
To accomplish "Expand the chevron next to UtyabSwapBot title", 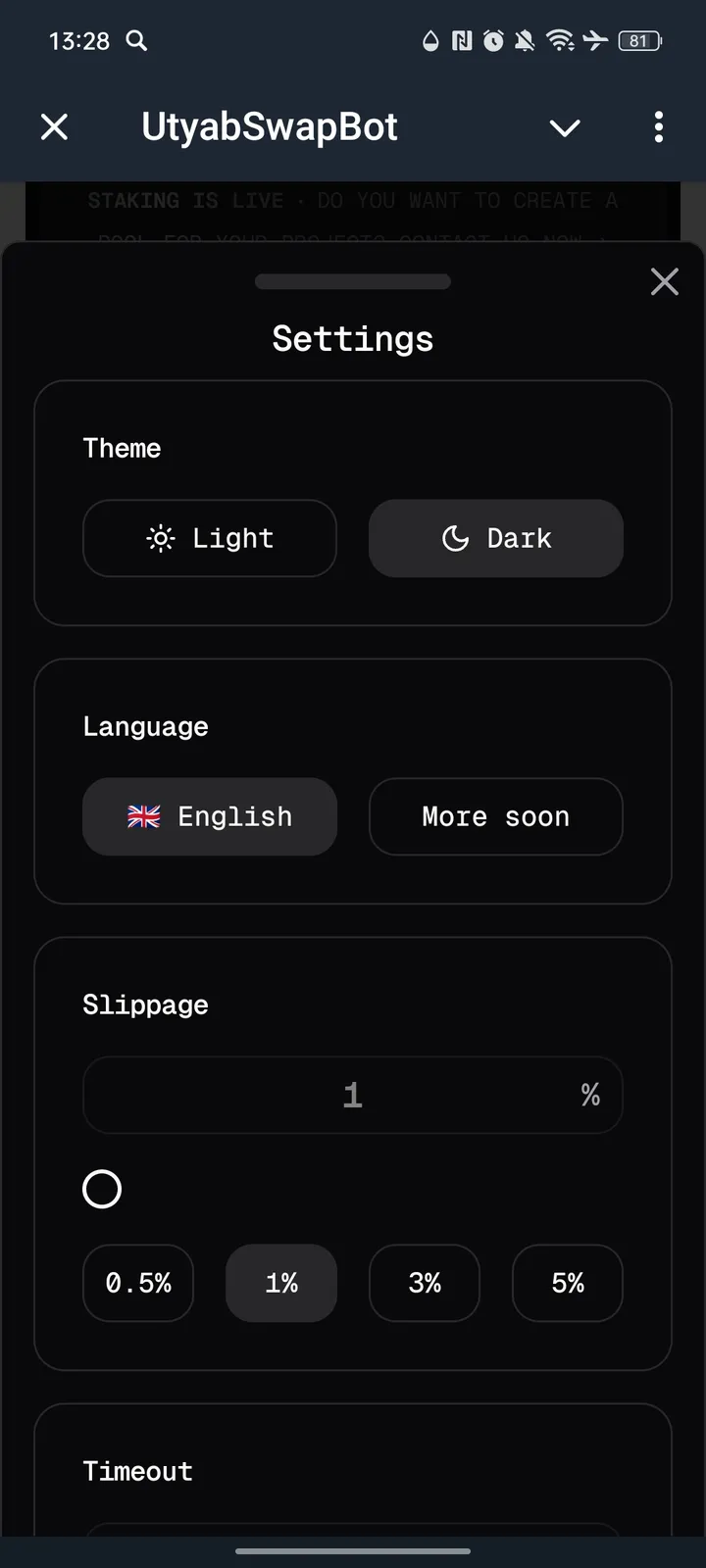I will tap(565, 127).
